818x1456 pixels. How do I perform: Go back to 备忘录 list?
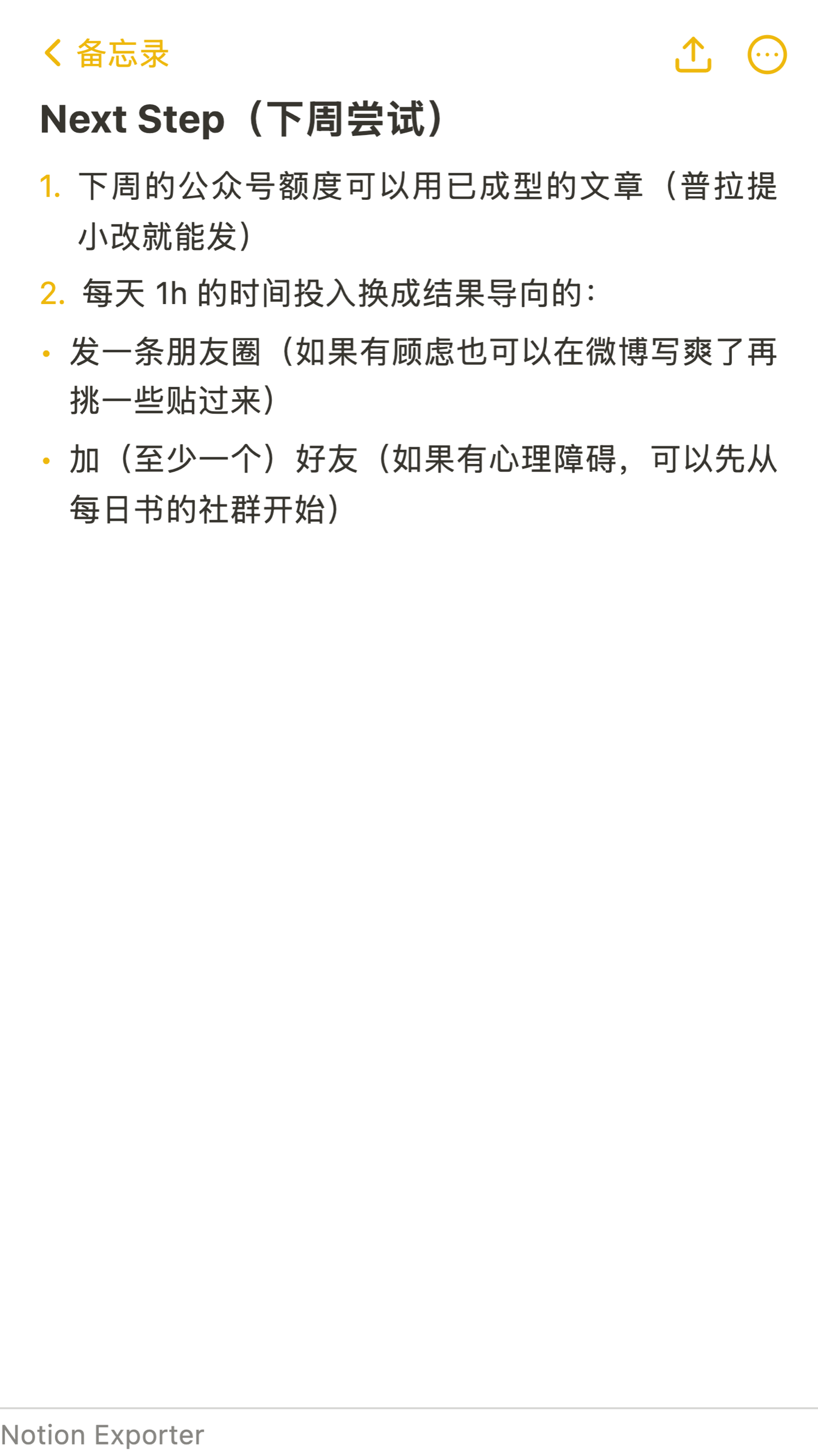106,54
